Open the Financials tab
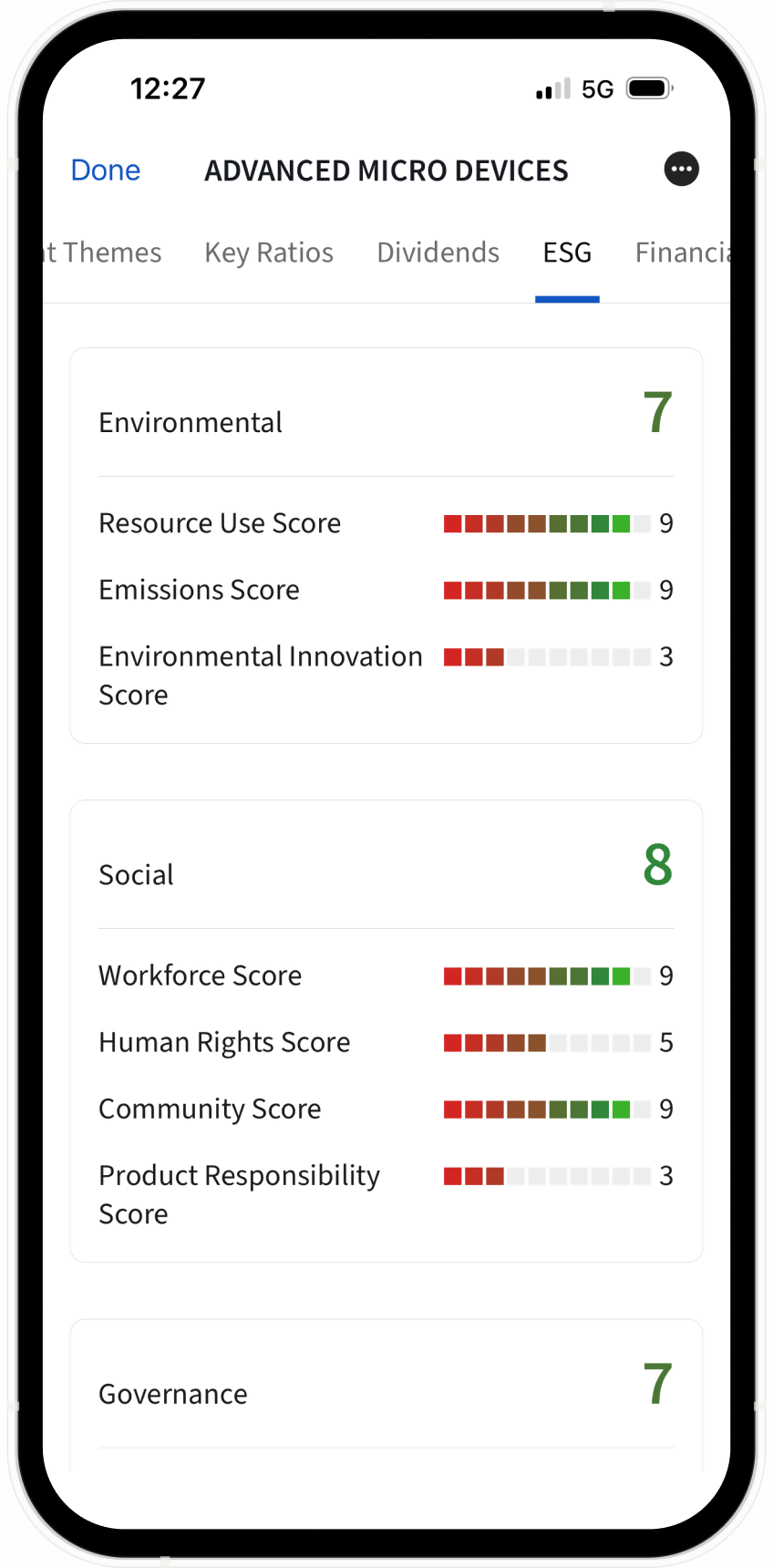 coord(682,253)
